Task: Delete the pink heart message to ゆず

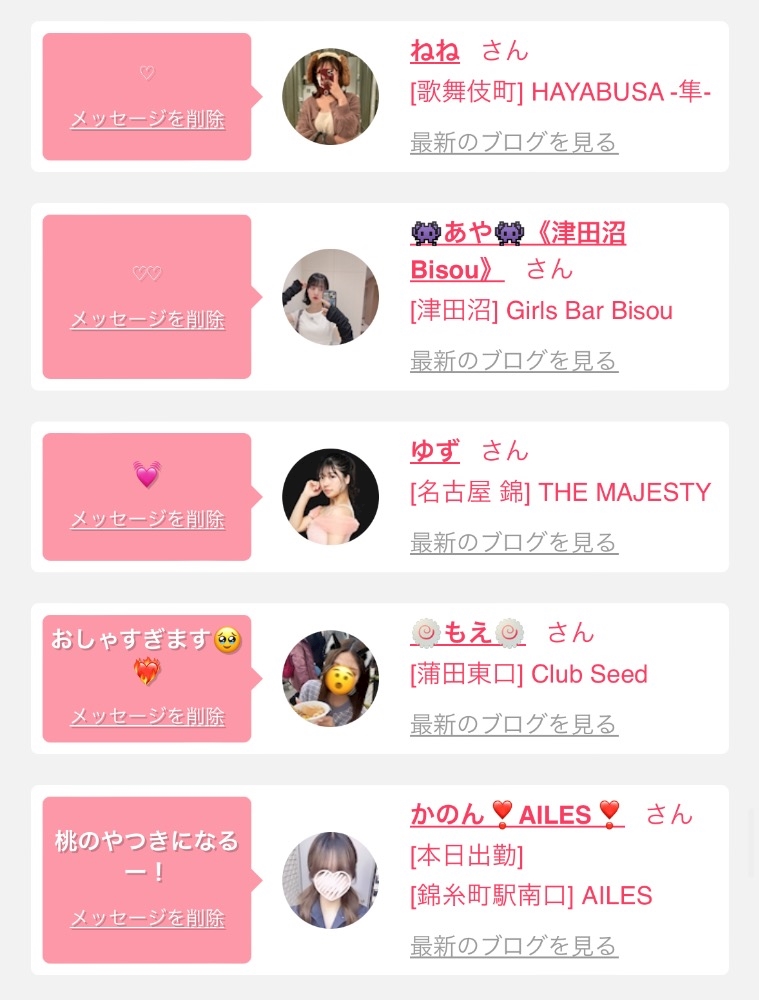Action: tap(147, 519)
